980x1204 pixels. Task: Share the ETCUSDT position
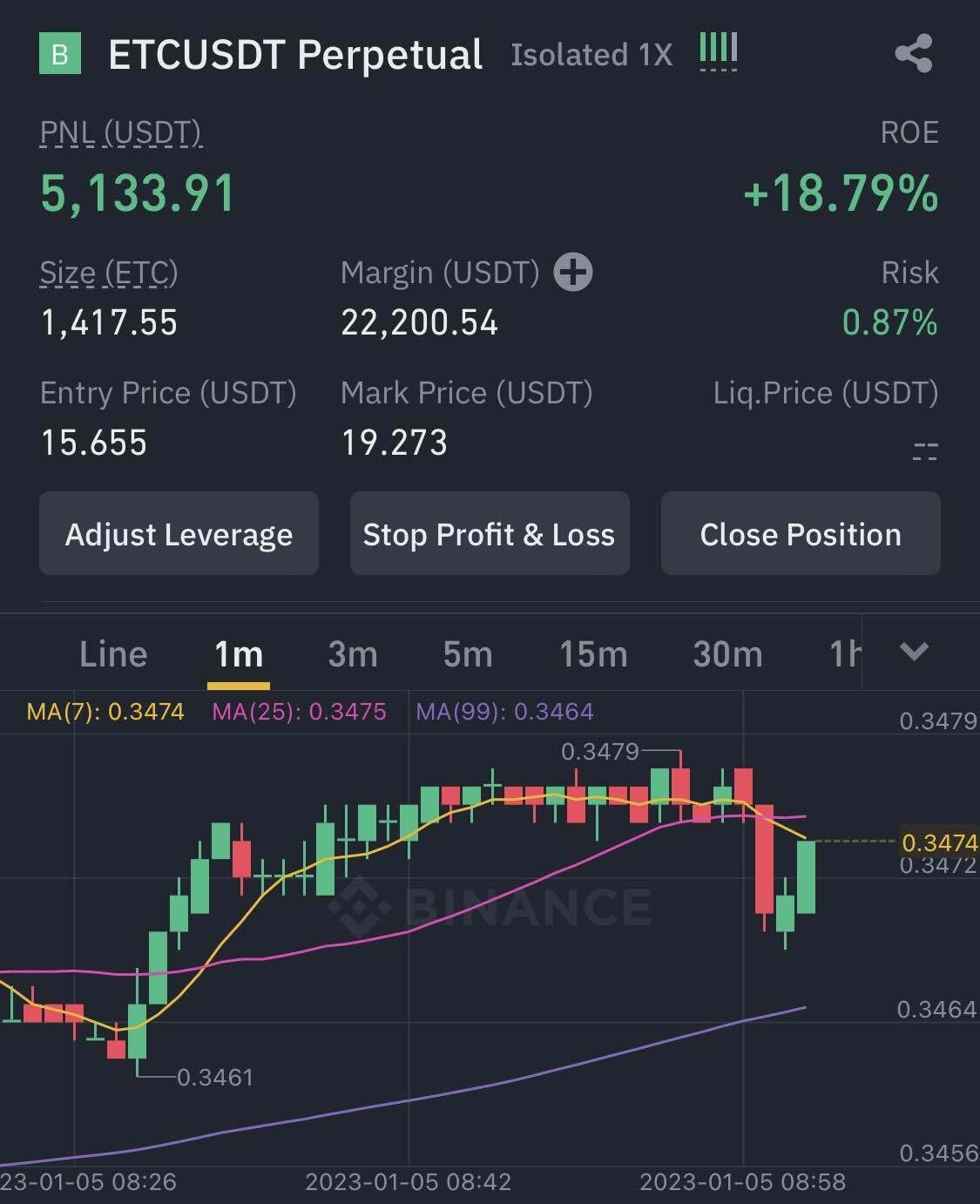pyautogui.click(x=913, y=54)
